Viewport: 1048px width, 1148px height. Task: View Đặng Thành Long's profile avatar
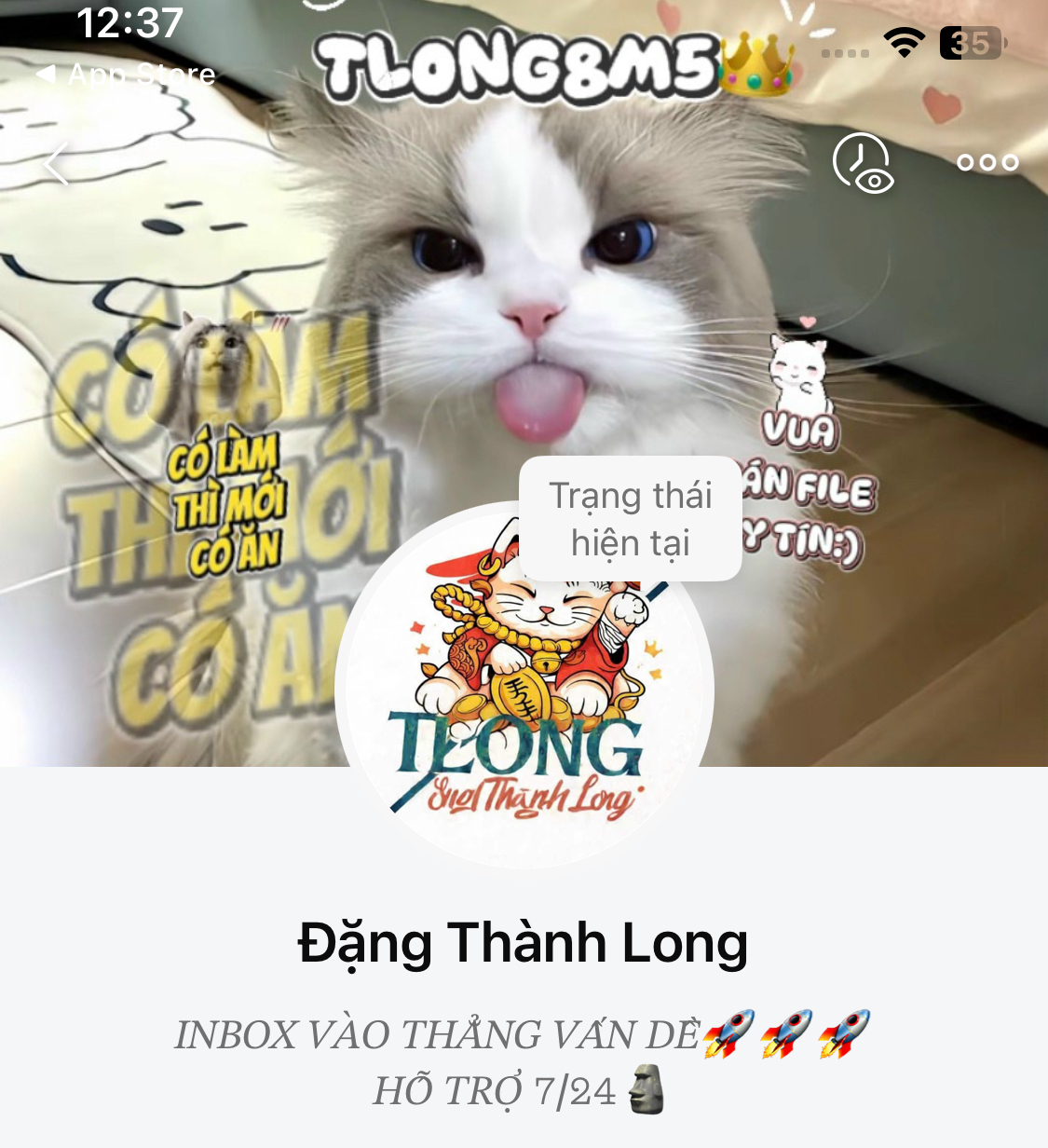524,708
